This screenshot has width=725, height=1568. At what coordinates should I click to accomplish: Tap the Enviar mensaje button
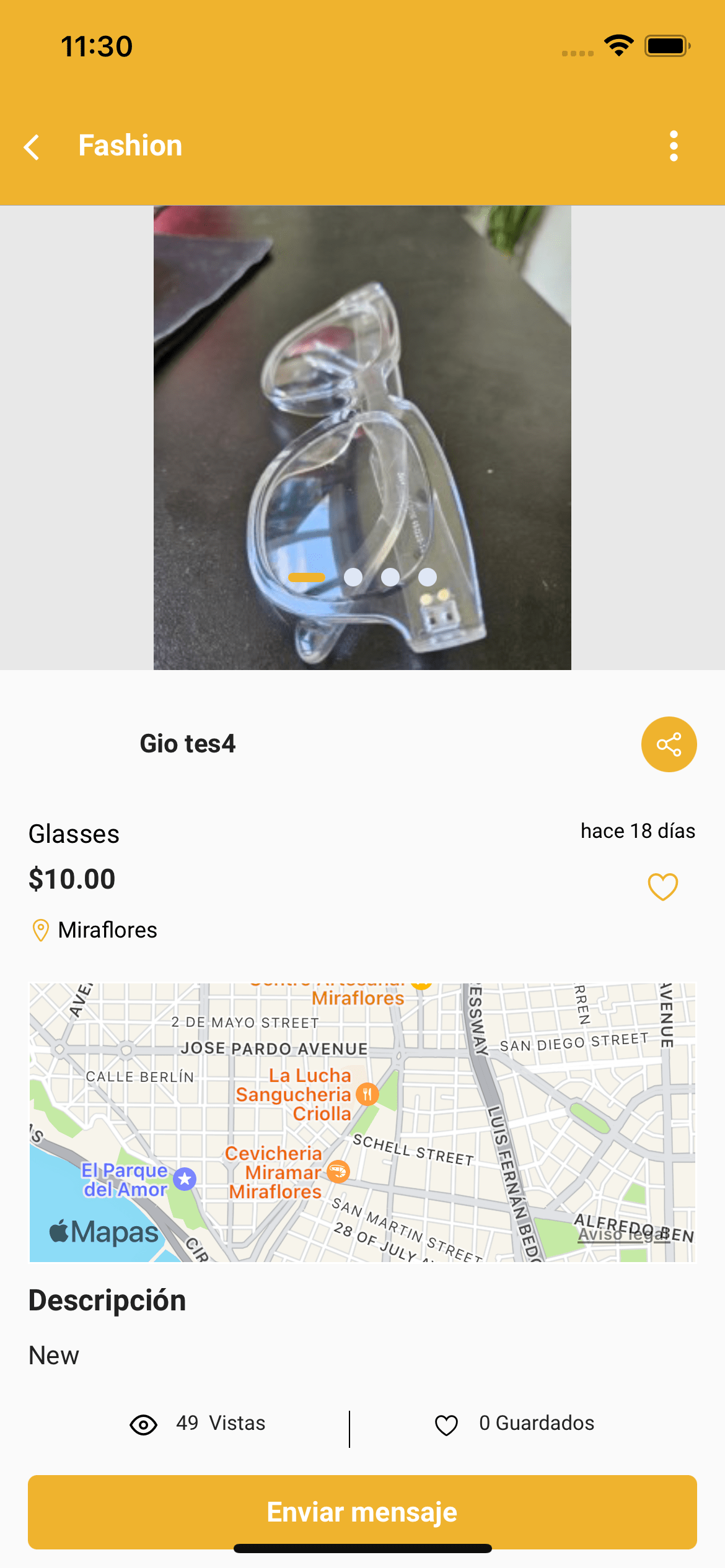tap(362, 1512)
